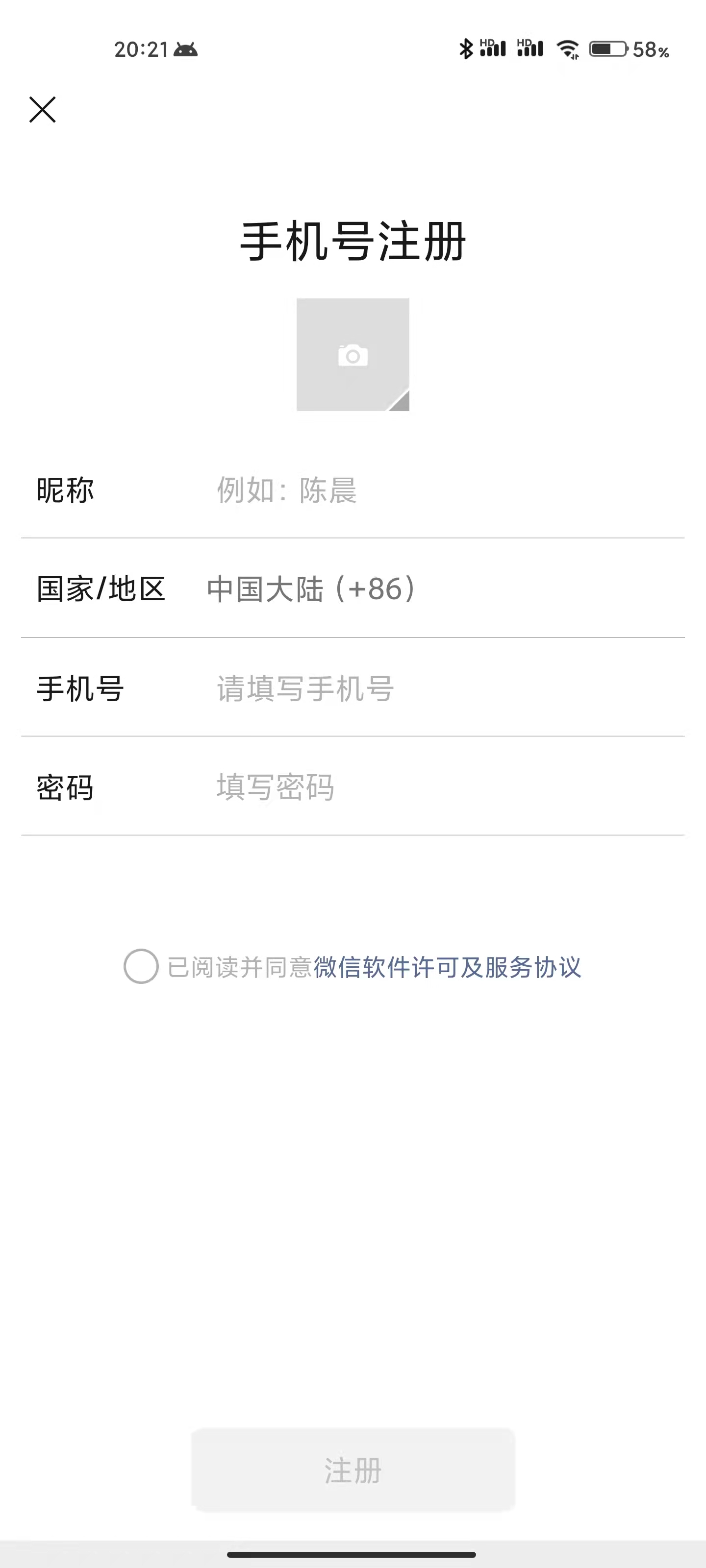
Task: Close the phone registration page
Action: point(43,110)
